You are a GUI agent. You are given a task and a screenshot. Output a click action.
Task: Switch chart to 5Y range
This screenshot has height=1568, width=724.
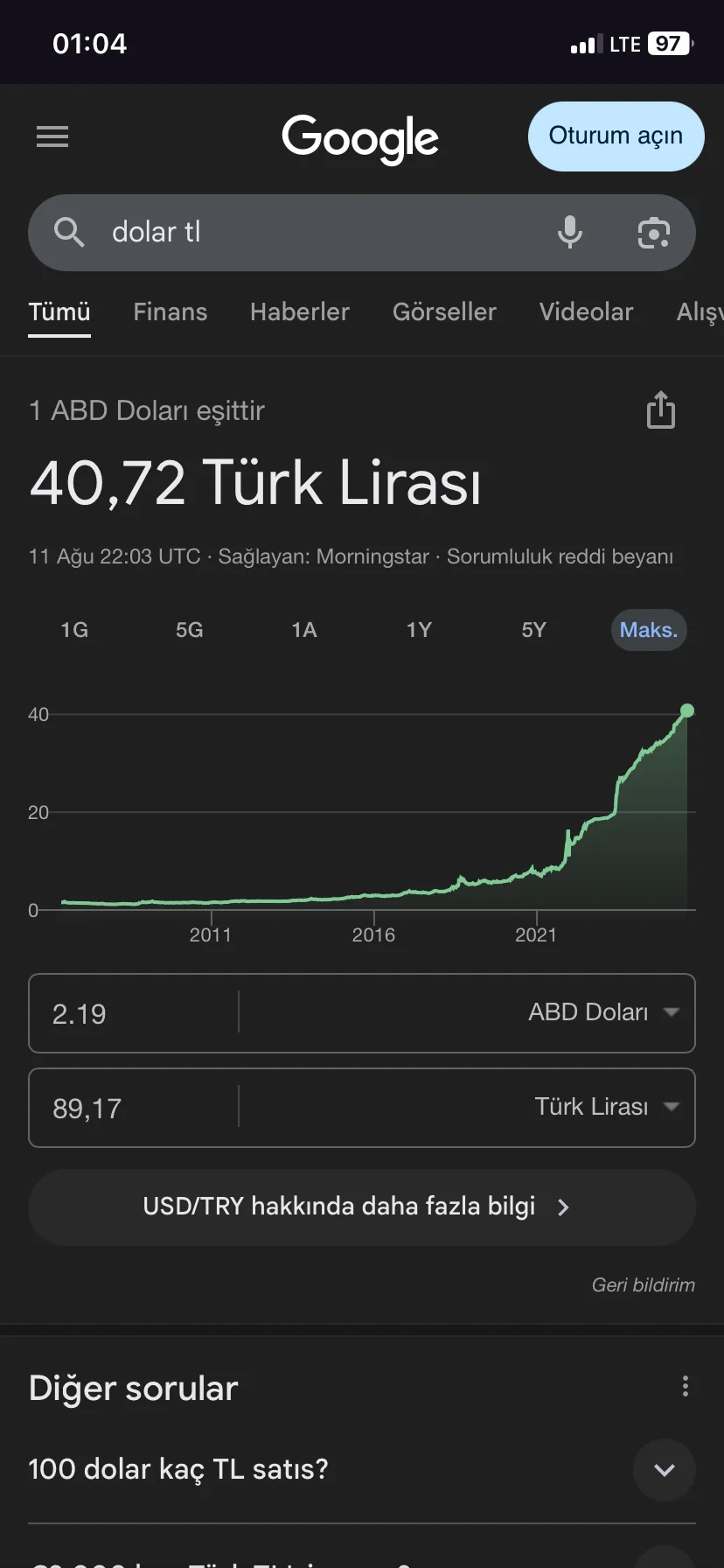pos(533,630)
